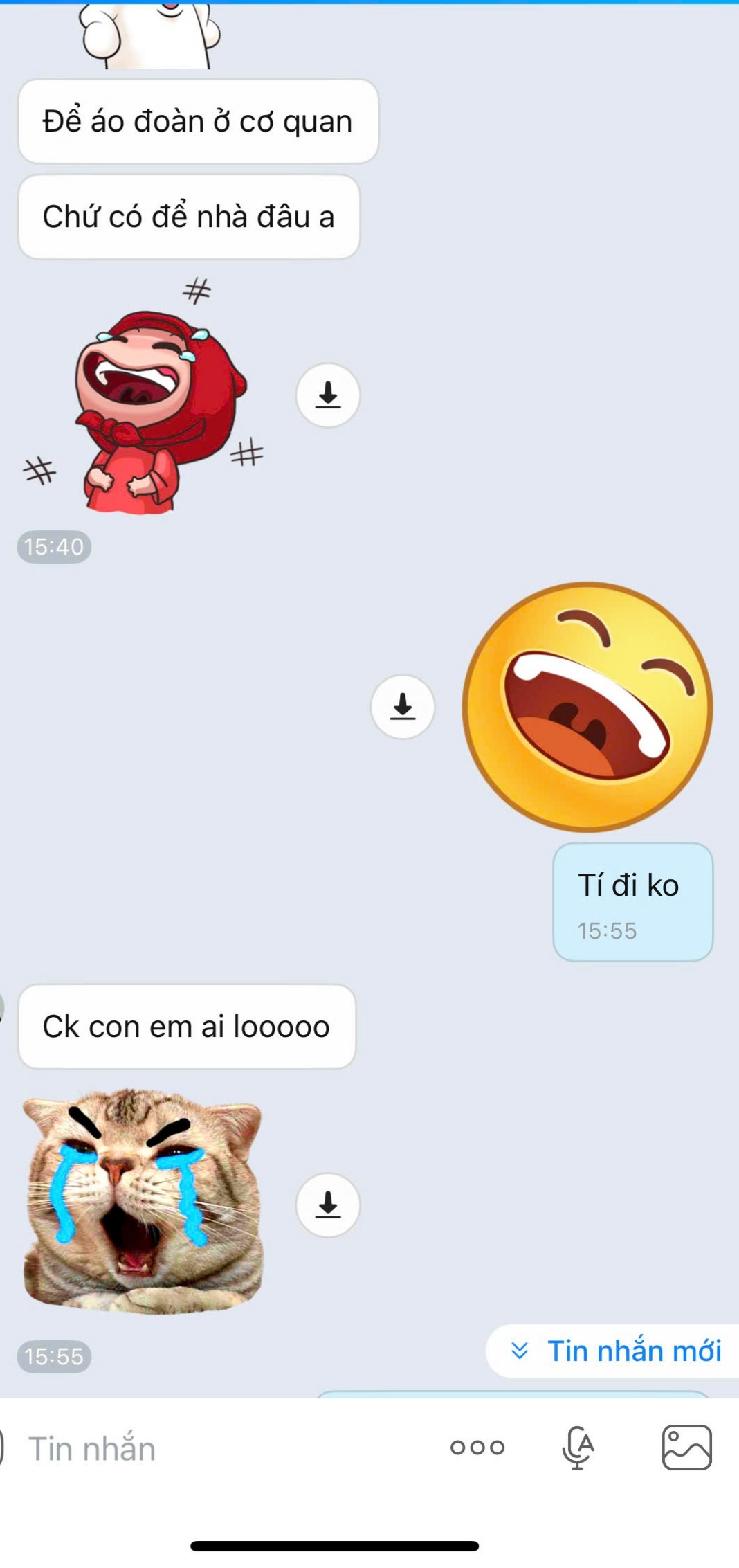Open the crying cat sticker
The width and height of the screenshot is (739, 1568).
click(x=143, y=1201)
